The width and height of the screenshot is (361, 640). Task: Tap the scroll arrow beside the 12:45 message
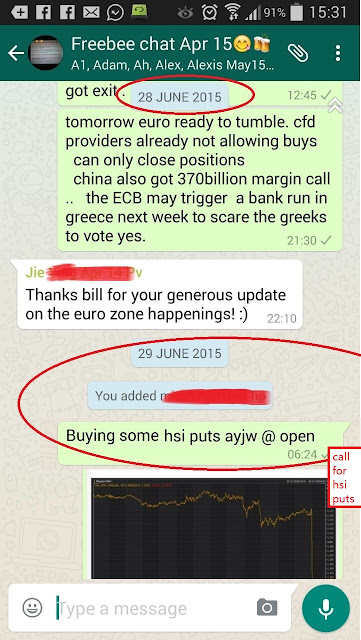(335, 105)
